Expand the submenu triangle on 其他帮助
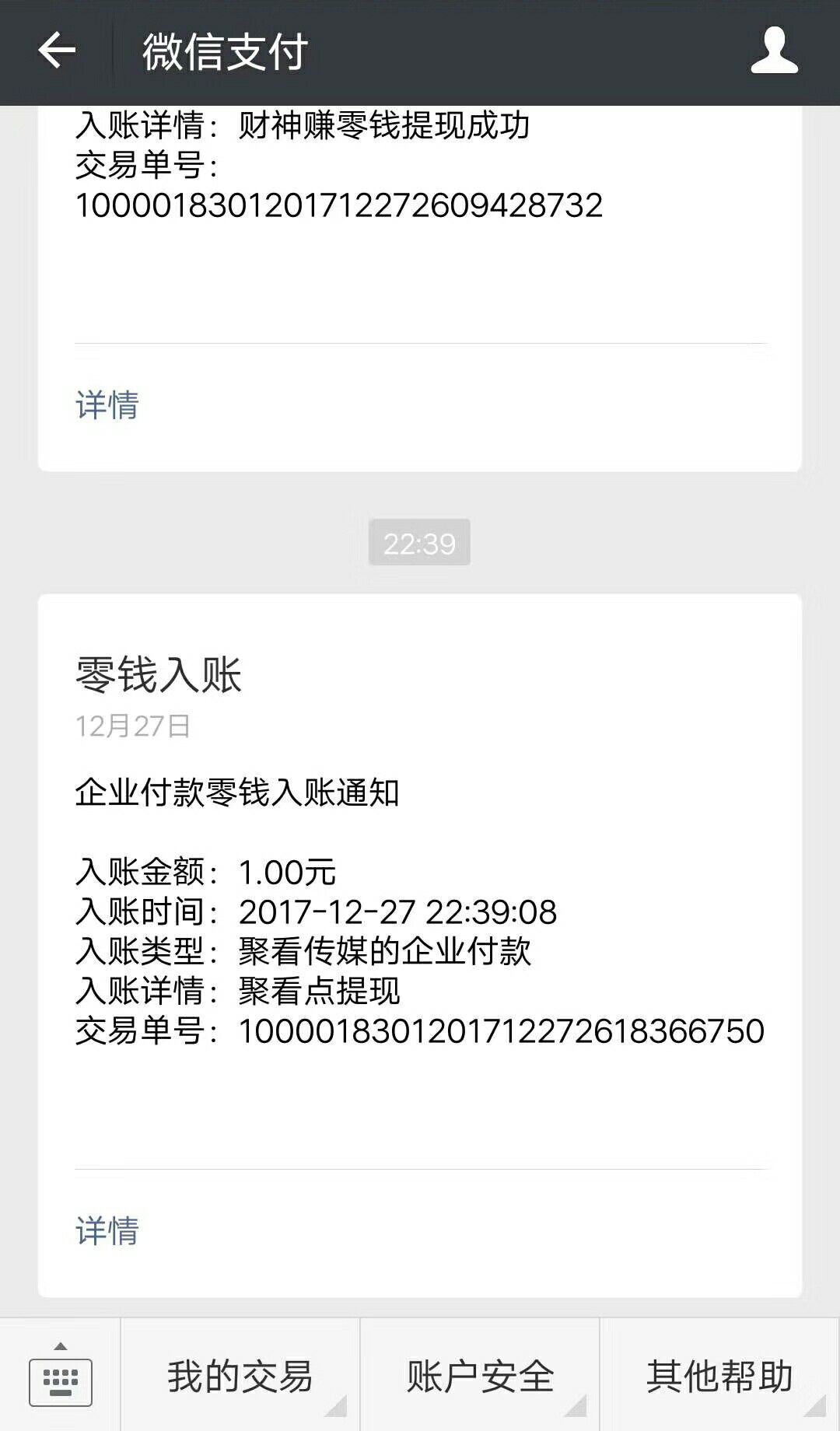 pyautogui.click(x=817, y=1408)
